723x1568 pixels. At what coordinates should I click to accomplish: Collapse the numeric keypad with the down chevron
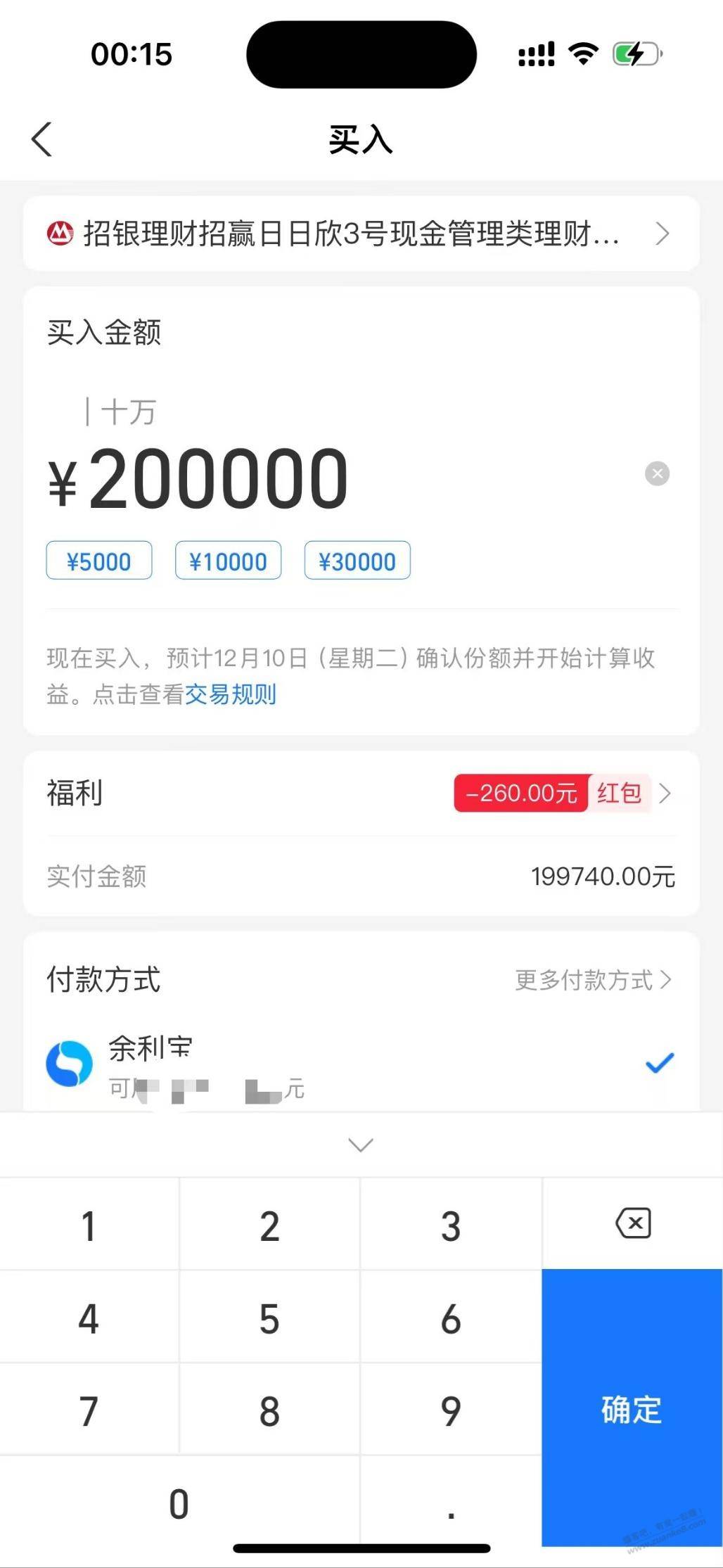click(x=361, y=1145)
